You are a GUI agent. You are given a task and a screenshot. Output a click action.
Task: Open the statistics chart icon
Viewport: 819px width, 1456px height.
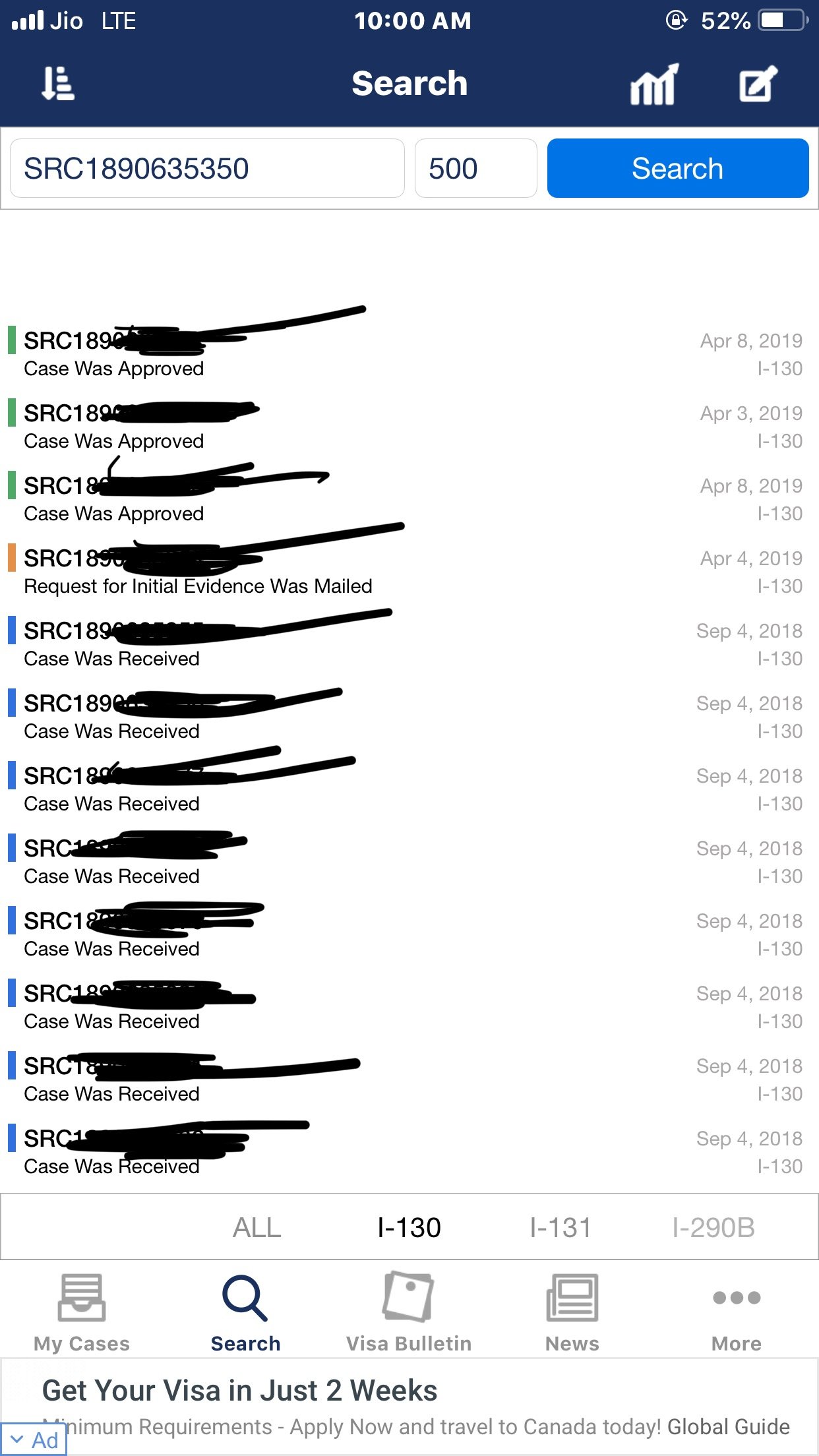653,84
